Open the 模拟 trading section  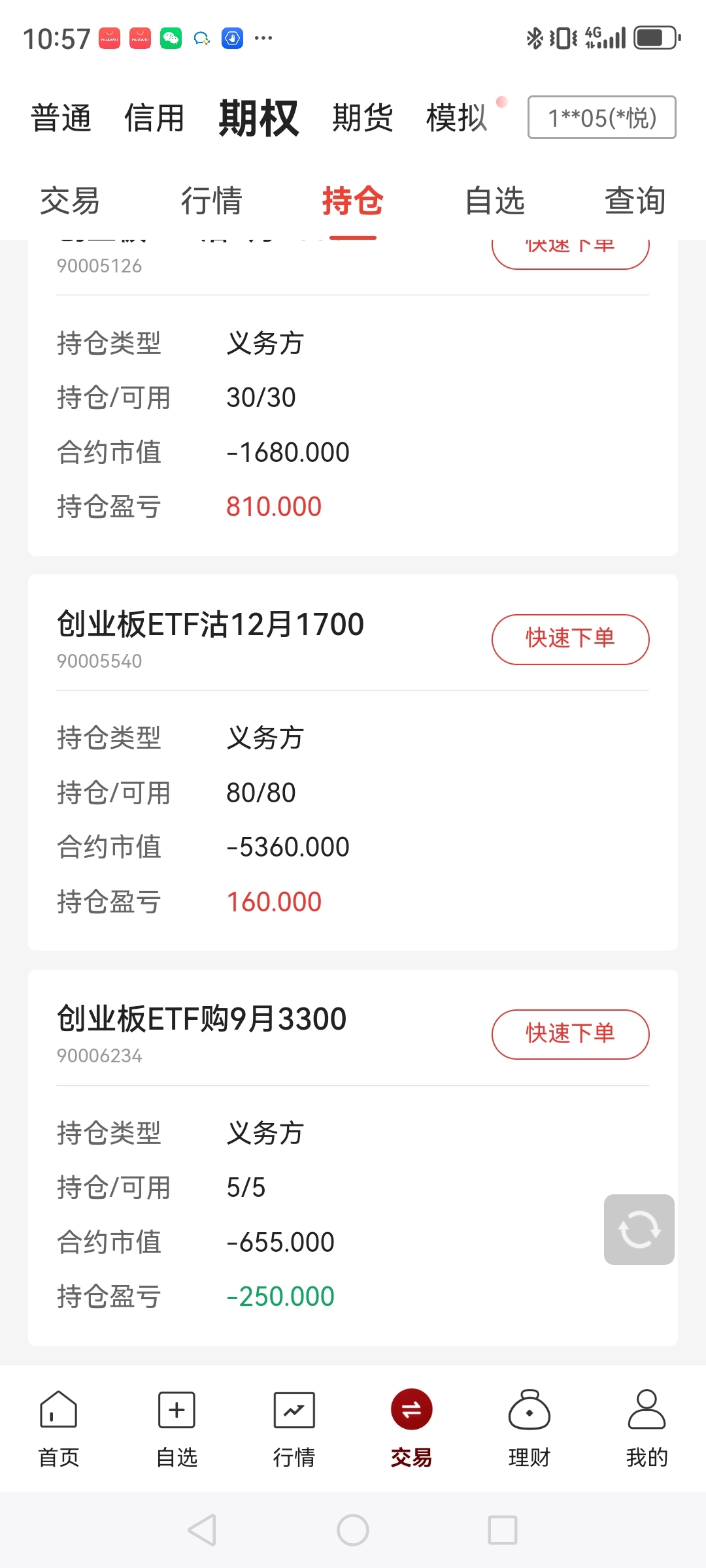click(x=456, y=118)
